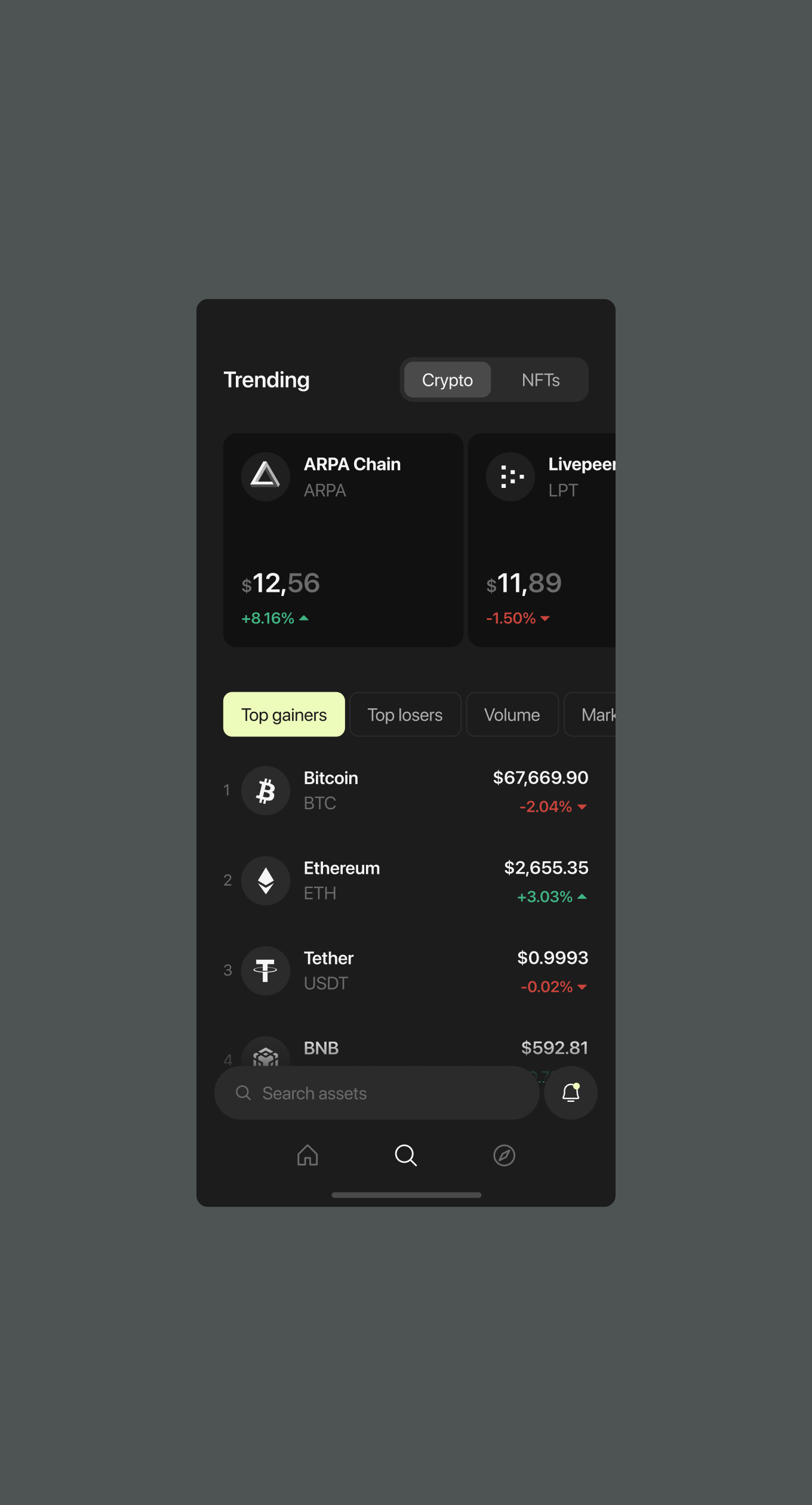Switch to the NFTs segment
Viewport: 812px width, 1505px height.
coord(540,380)
